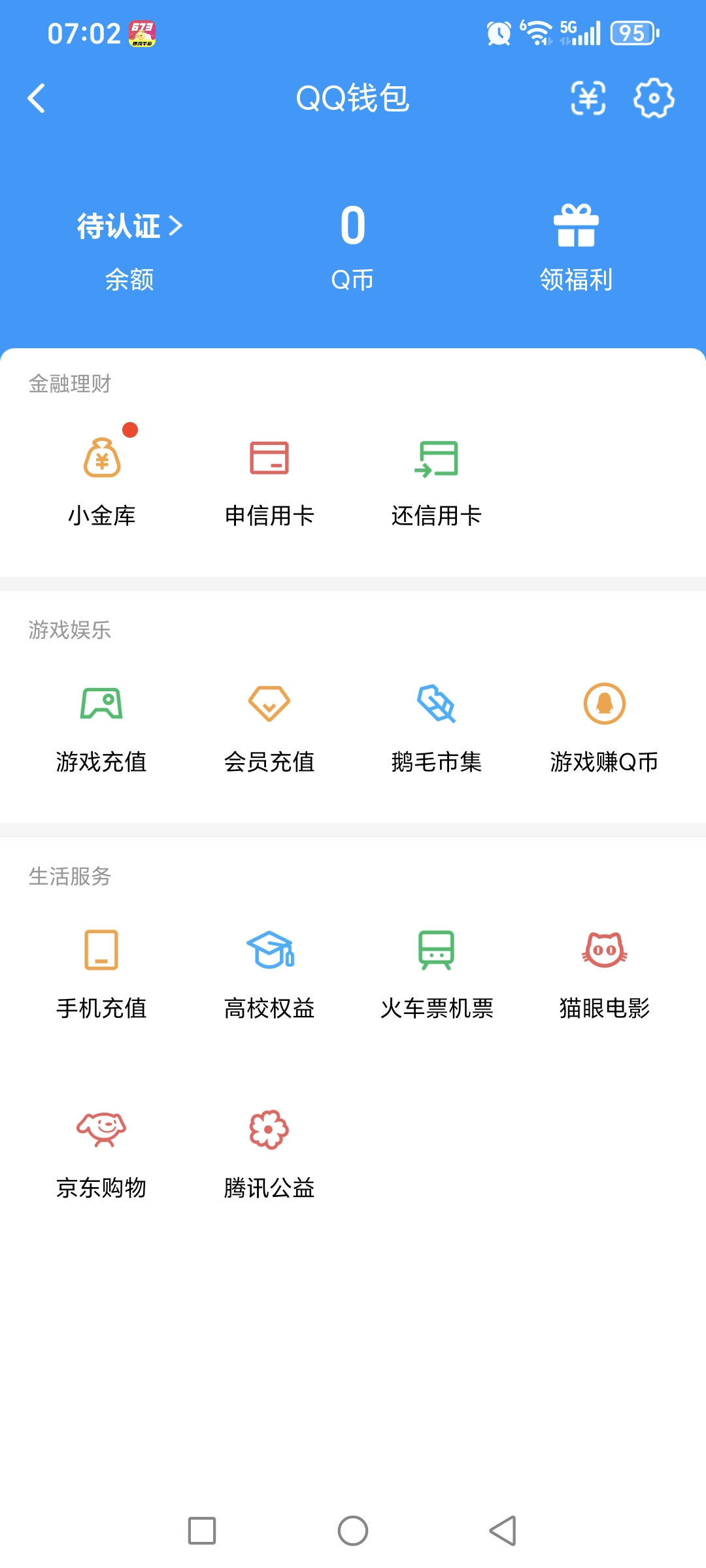Choose 会员充值 membership recharge
The height and width of the screenshot is (1568, 706).
click(x=269, y=727)
